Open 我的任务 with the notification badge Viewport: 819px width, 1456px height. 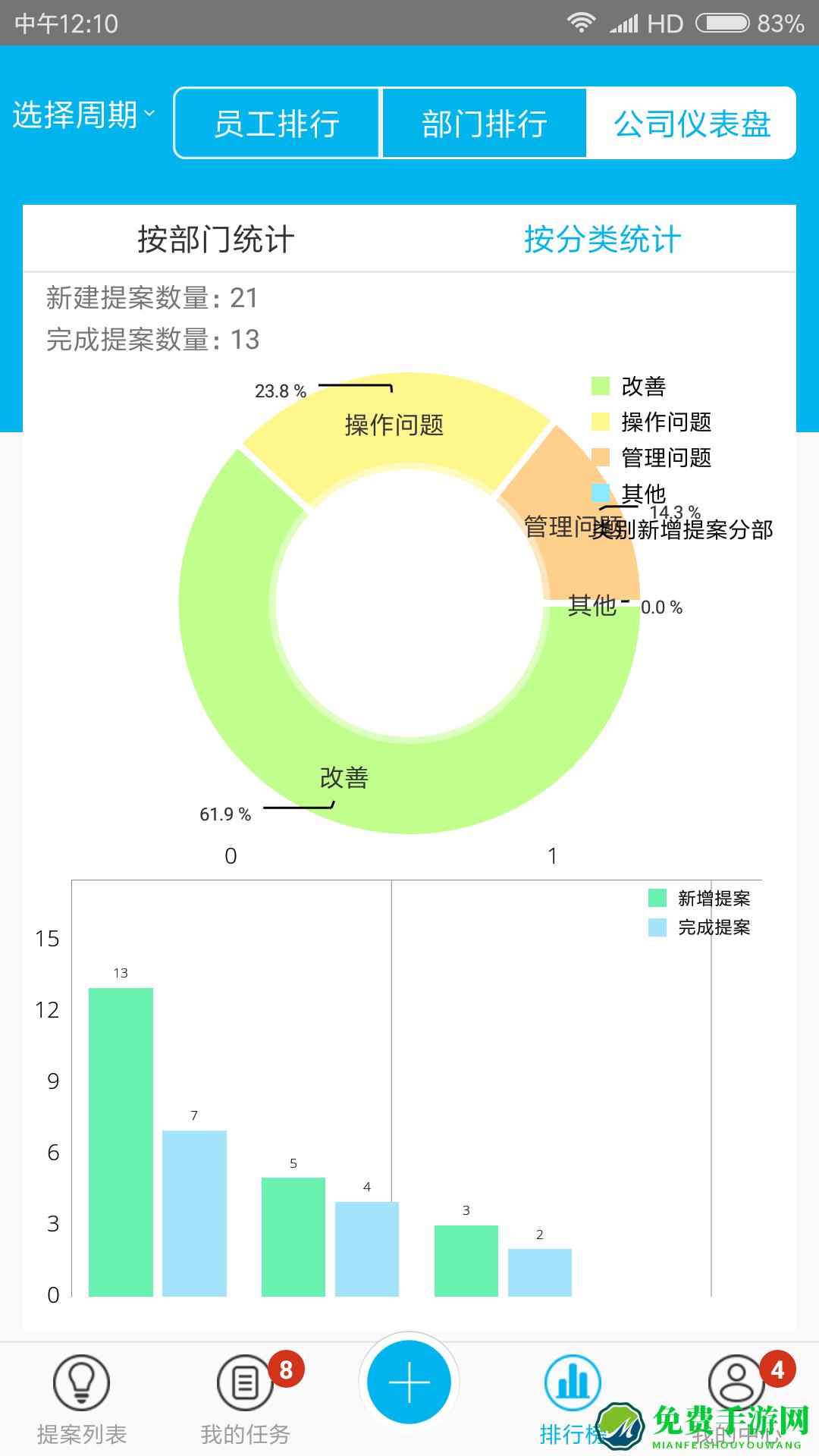pyautogui.click(x=245, y=1382)
